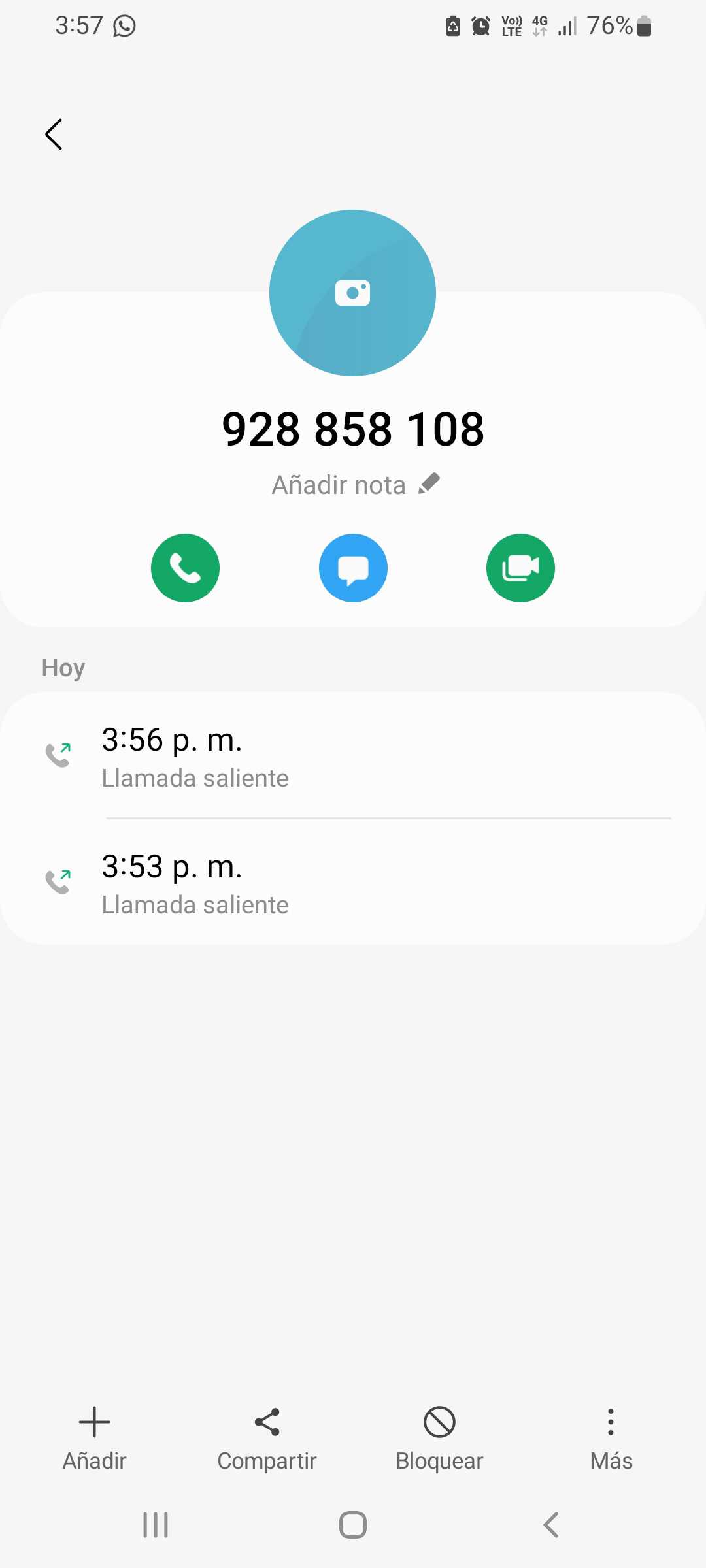
Task: Open the 3:53 p. m. outgoing call entry
Action: 353,883
